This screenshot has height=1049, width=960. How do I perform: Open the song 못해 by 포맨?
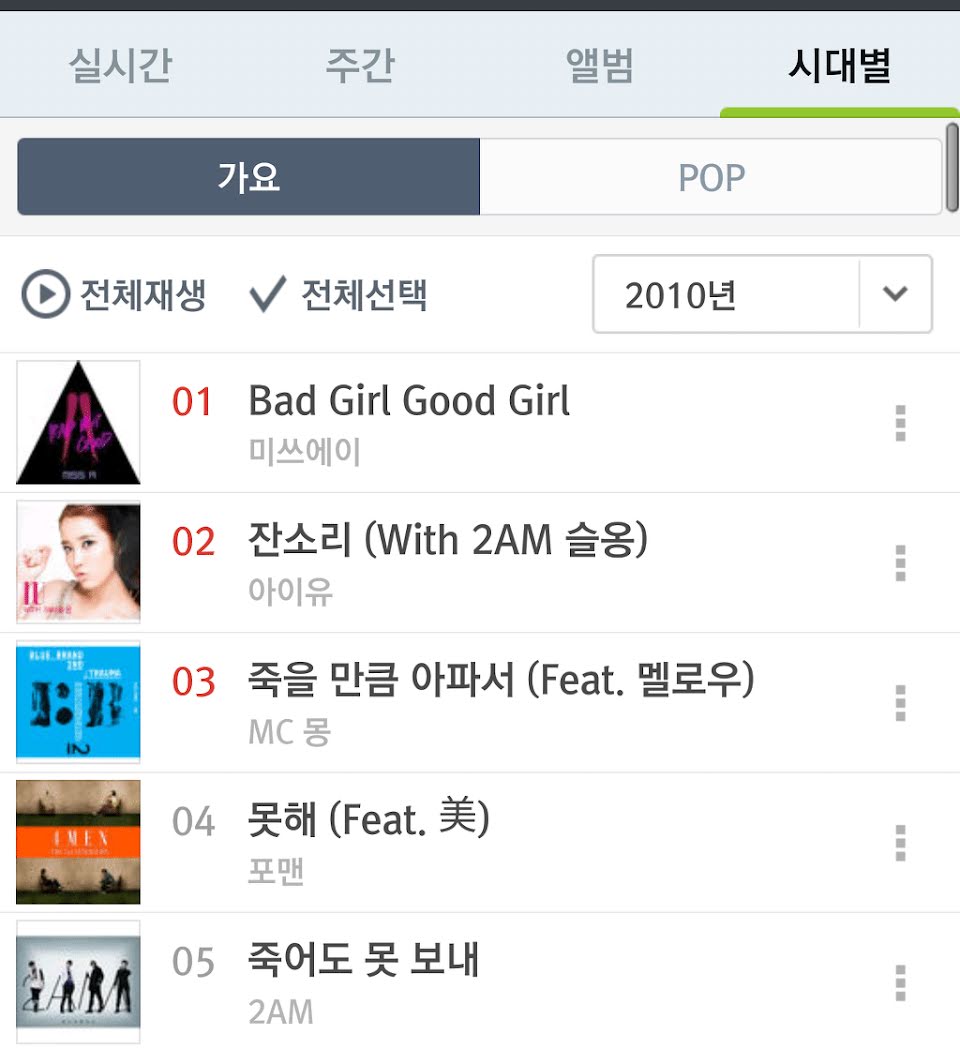[368, 822]
